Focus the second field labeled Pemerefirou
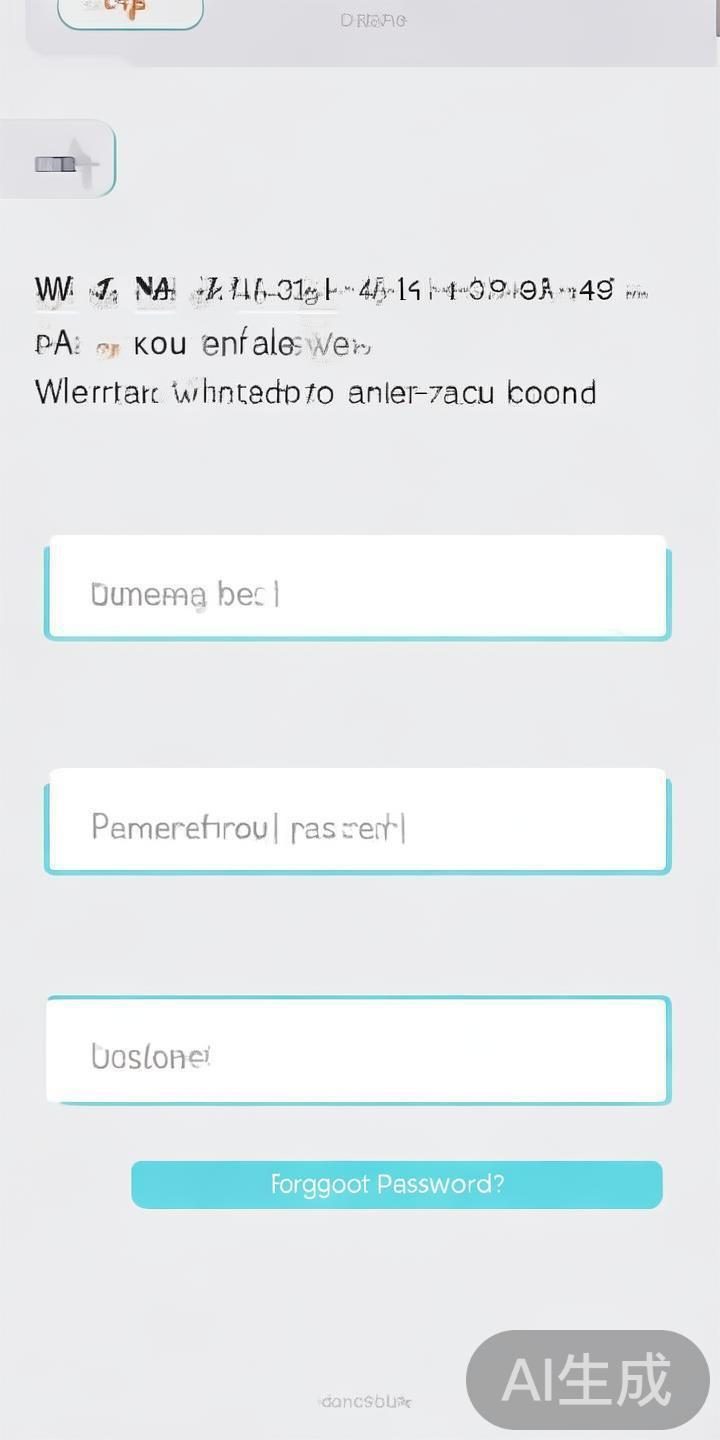This screenshot has height=1440, width=720. tap(357, 822)
